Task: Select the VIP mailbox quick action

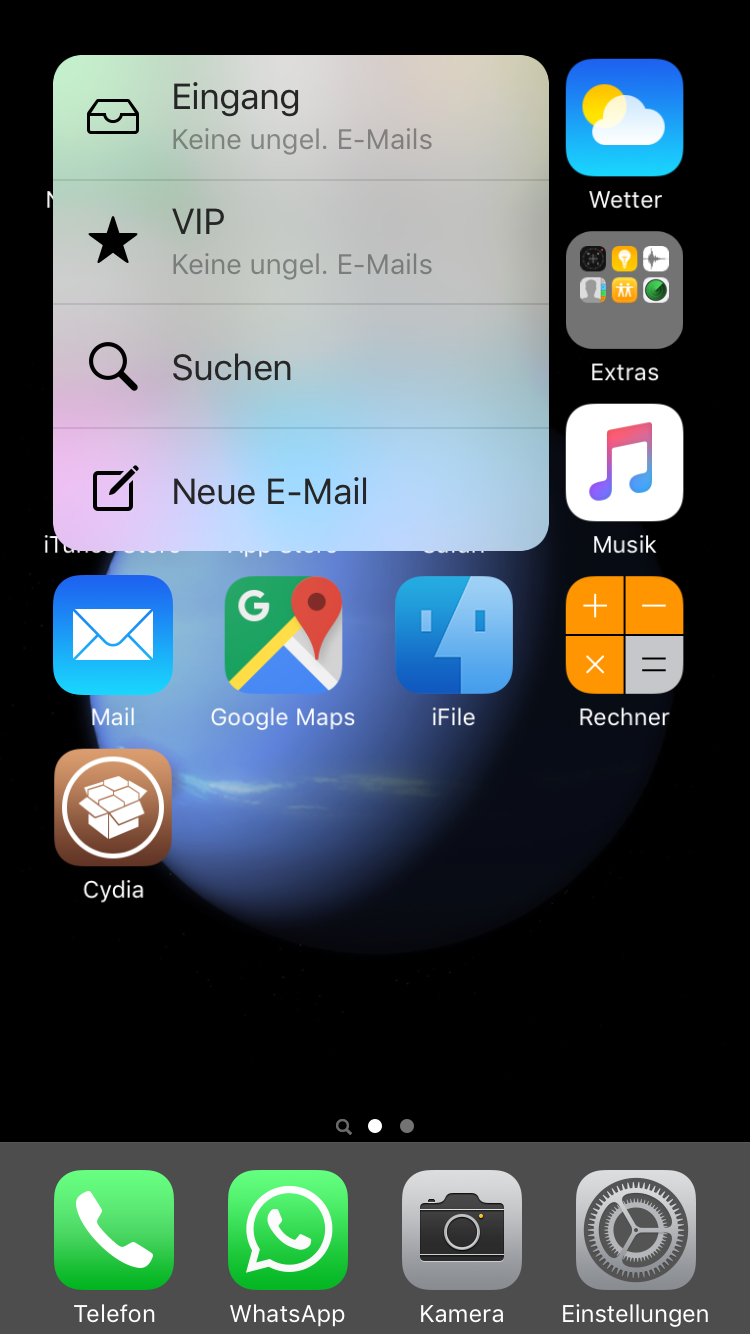Action: click(300, 242)
